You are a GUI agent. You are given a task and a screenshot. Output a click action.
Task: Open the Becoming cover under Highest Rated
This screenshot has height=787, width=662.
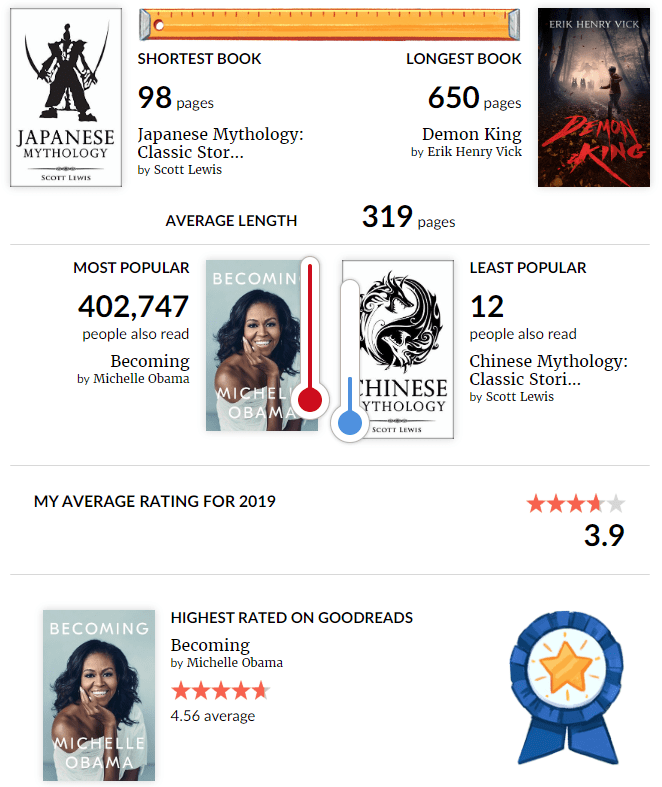[x=99, y=694]
